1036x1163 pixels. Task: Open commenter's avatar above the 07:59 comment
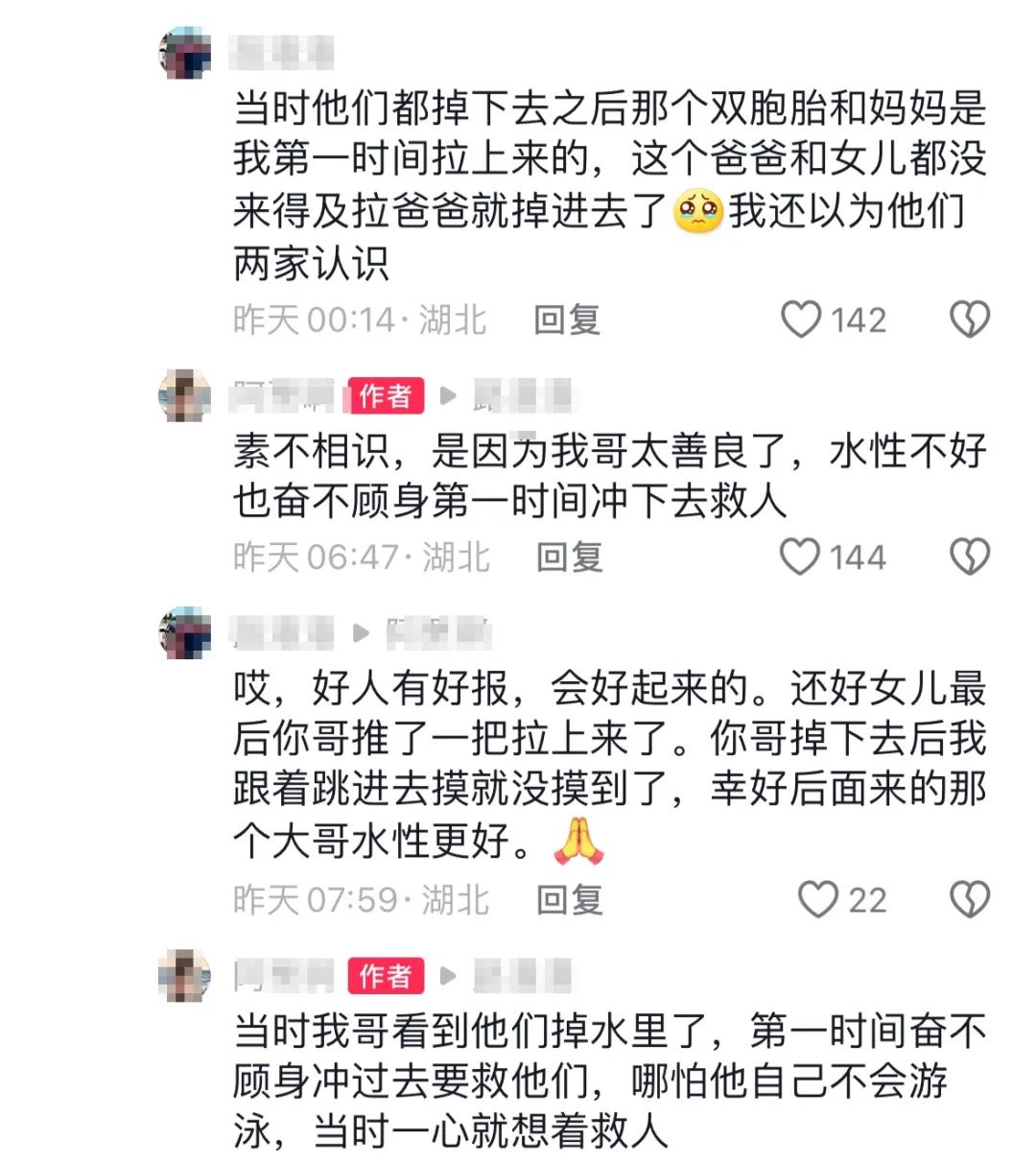184,632
